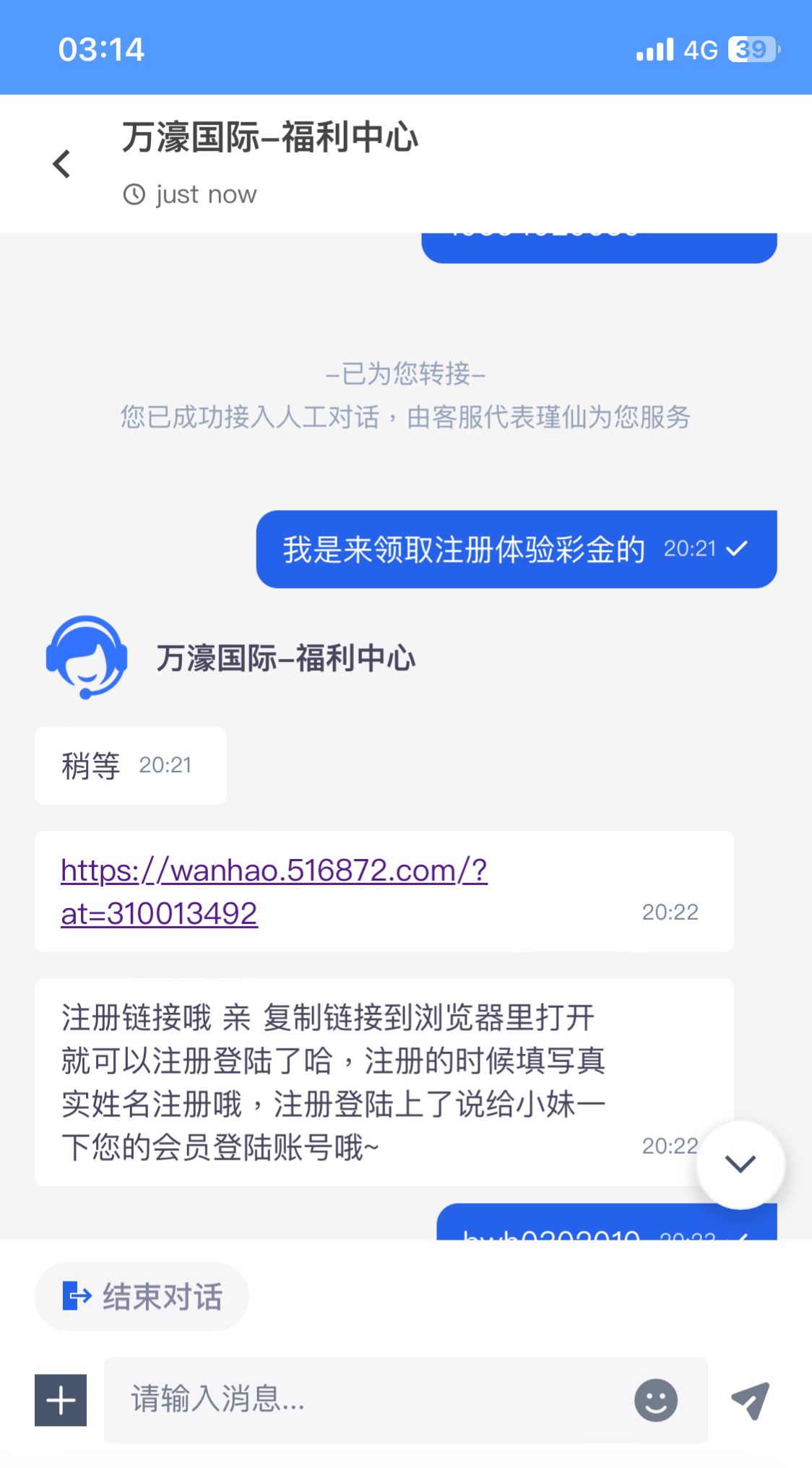The width and height of the screenshot is (812, 1468).
Task: Jump to latest messages with down chevron
Action: click(740, 1164)
